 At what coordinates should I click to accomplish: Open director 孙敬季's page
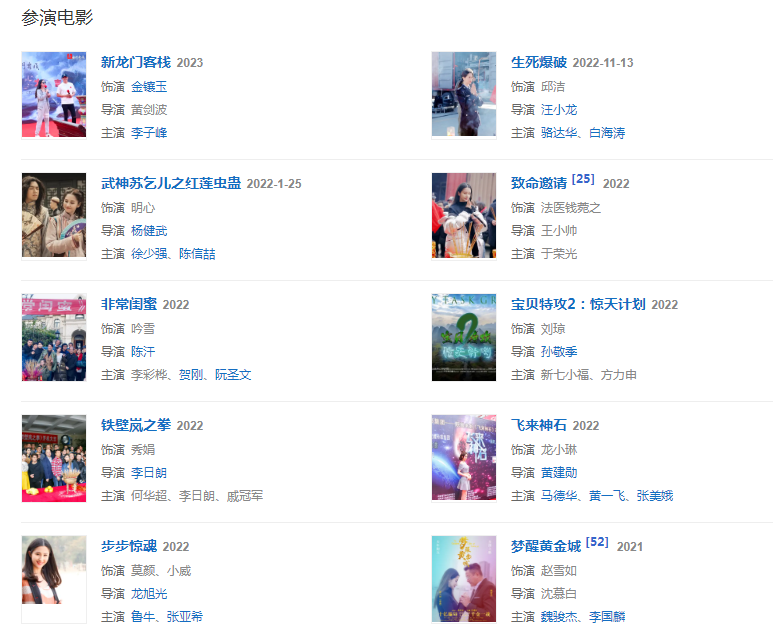[559, 351]
